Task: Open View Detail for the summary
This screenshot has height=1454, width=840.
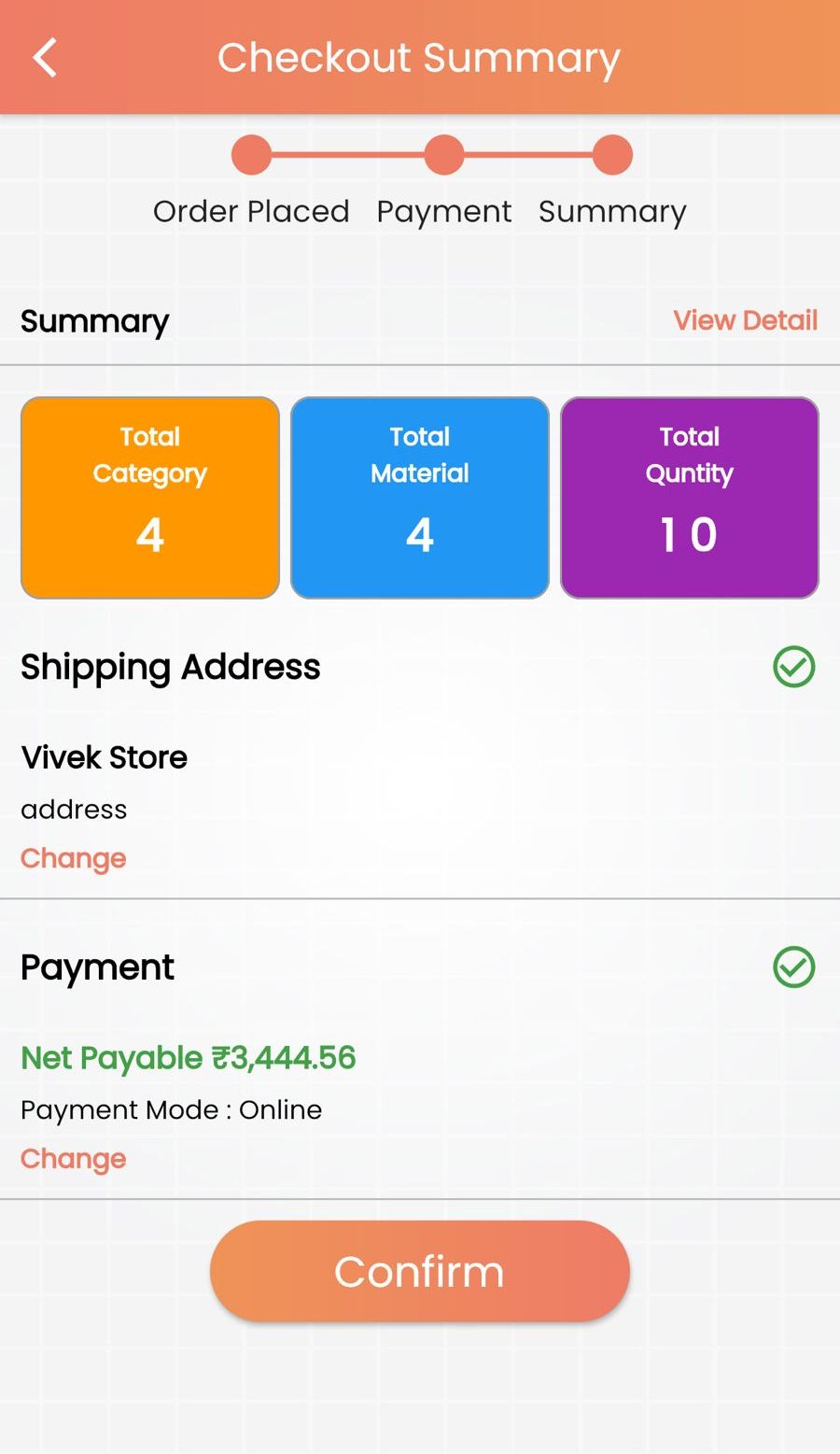Action: (x=745, y=320)
